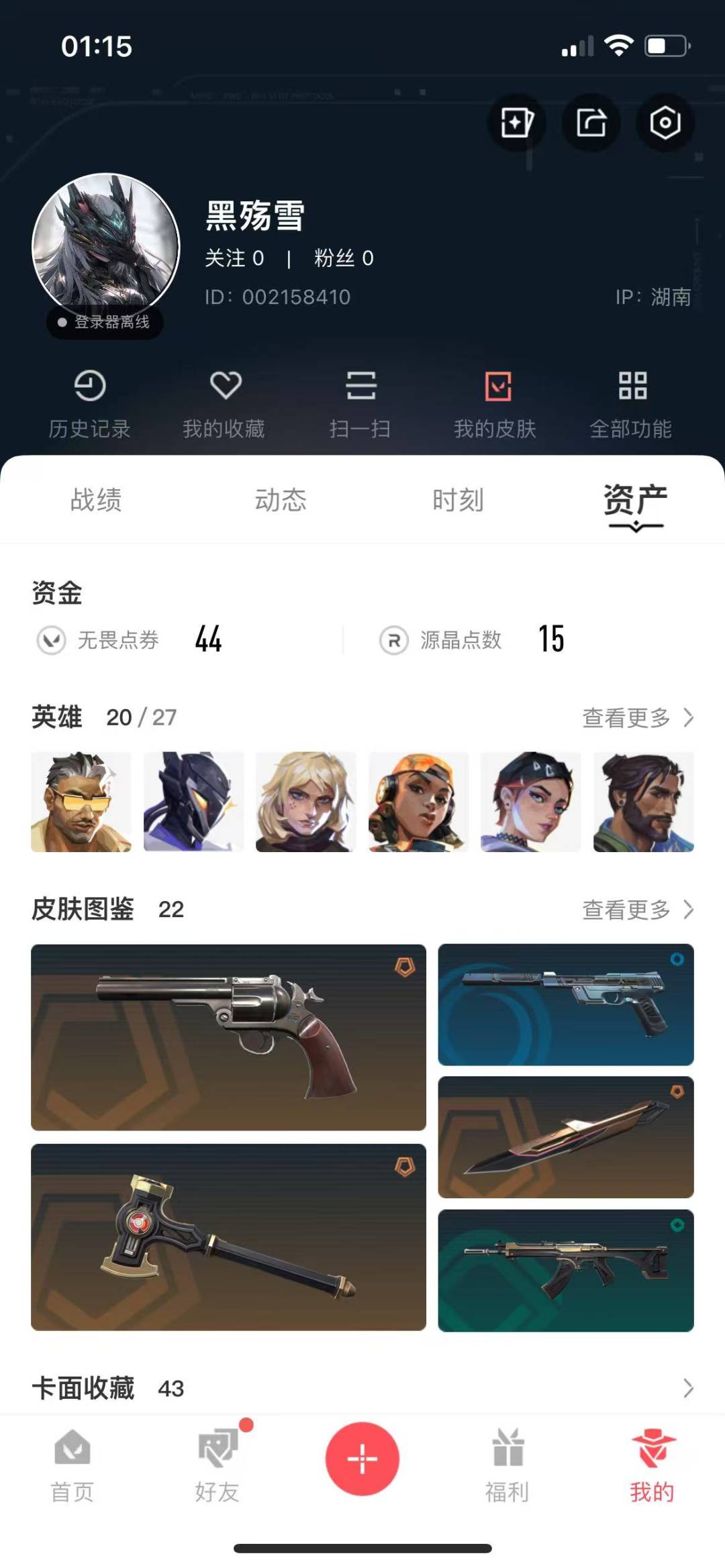Expand the 卡面收藏 collection
This screenshot has width=725, height=1568.
tap(687, 1388)
